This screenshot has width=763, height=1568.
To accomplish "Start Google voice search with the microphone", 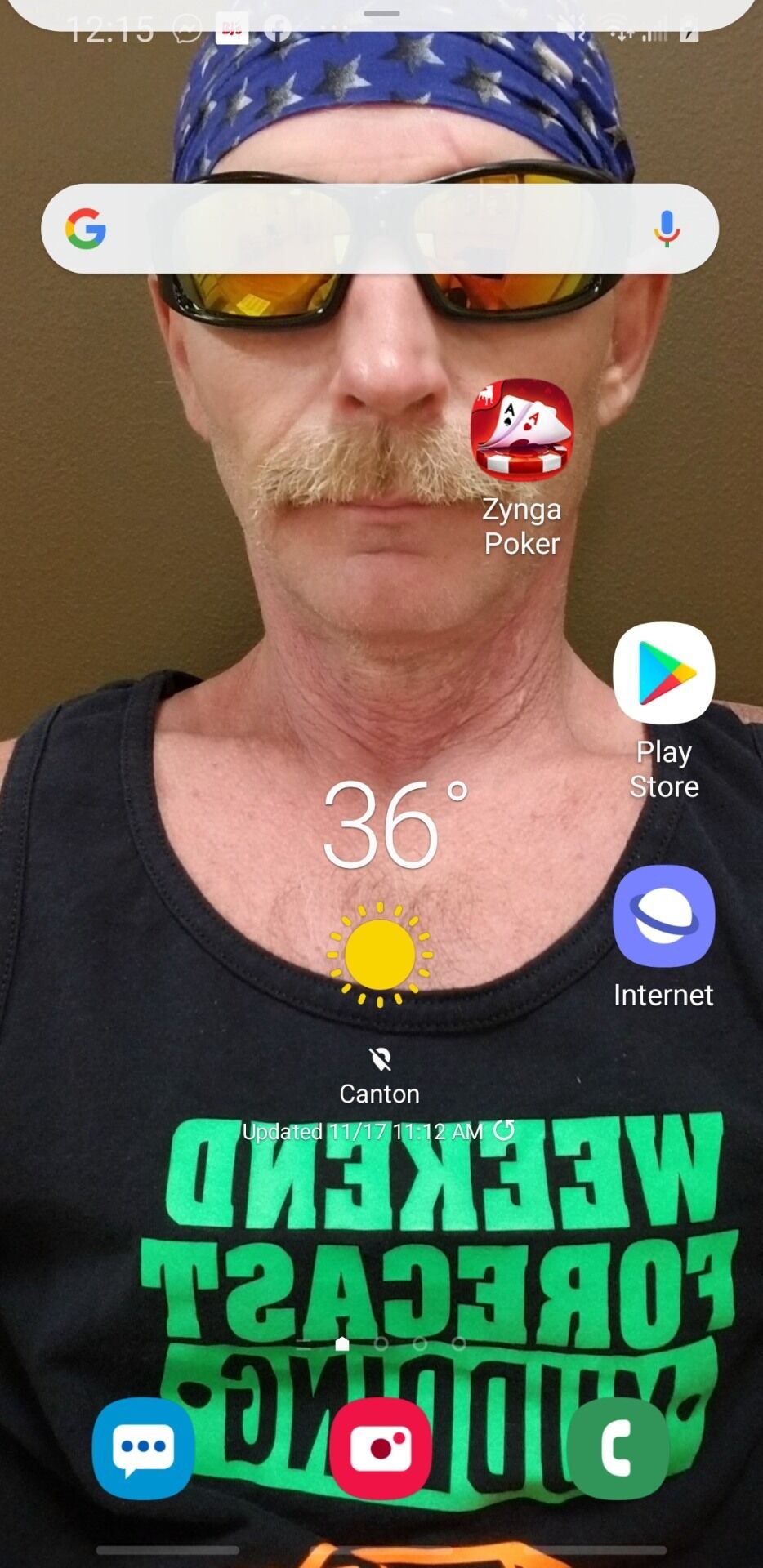I will point(667,229).
